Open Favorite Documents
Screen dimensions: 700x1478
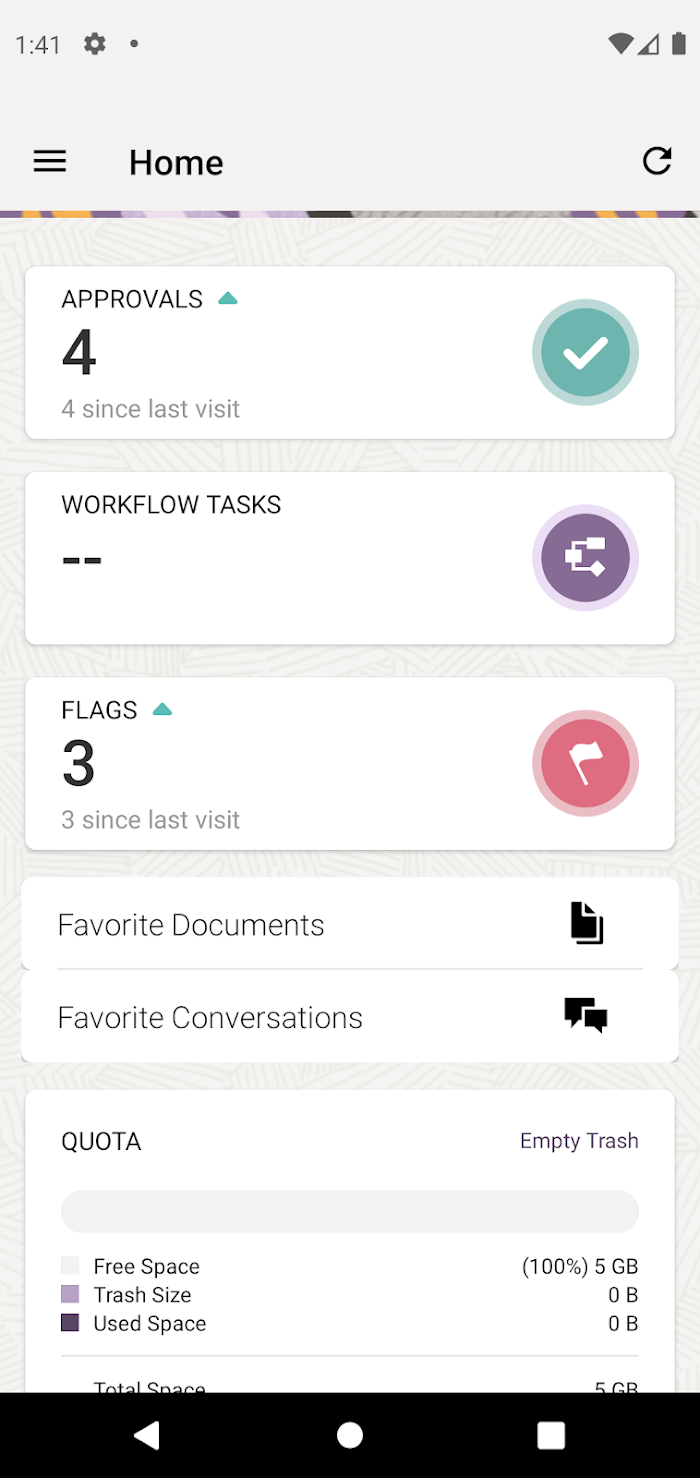click(x=350, y=924)
